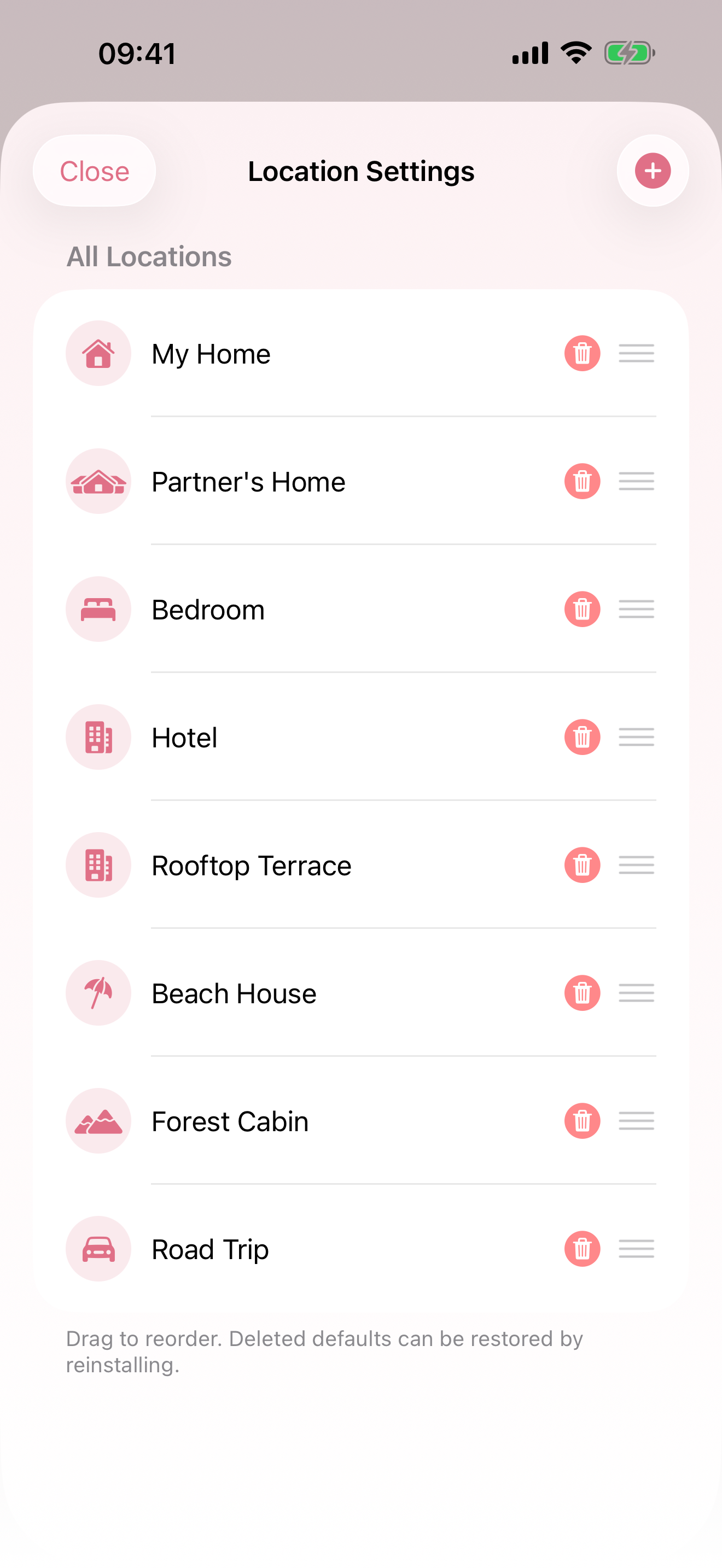Remove Rooftop Terrace with its trash icon

[x=582, y=865]
